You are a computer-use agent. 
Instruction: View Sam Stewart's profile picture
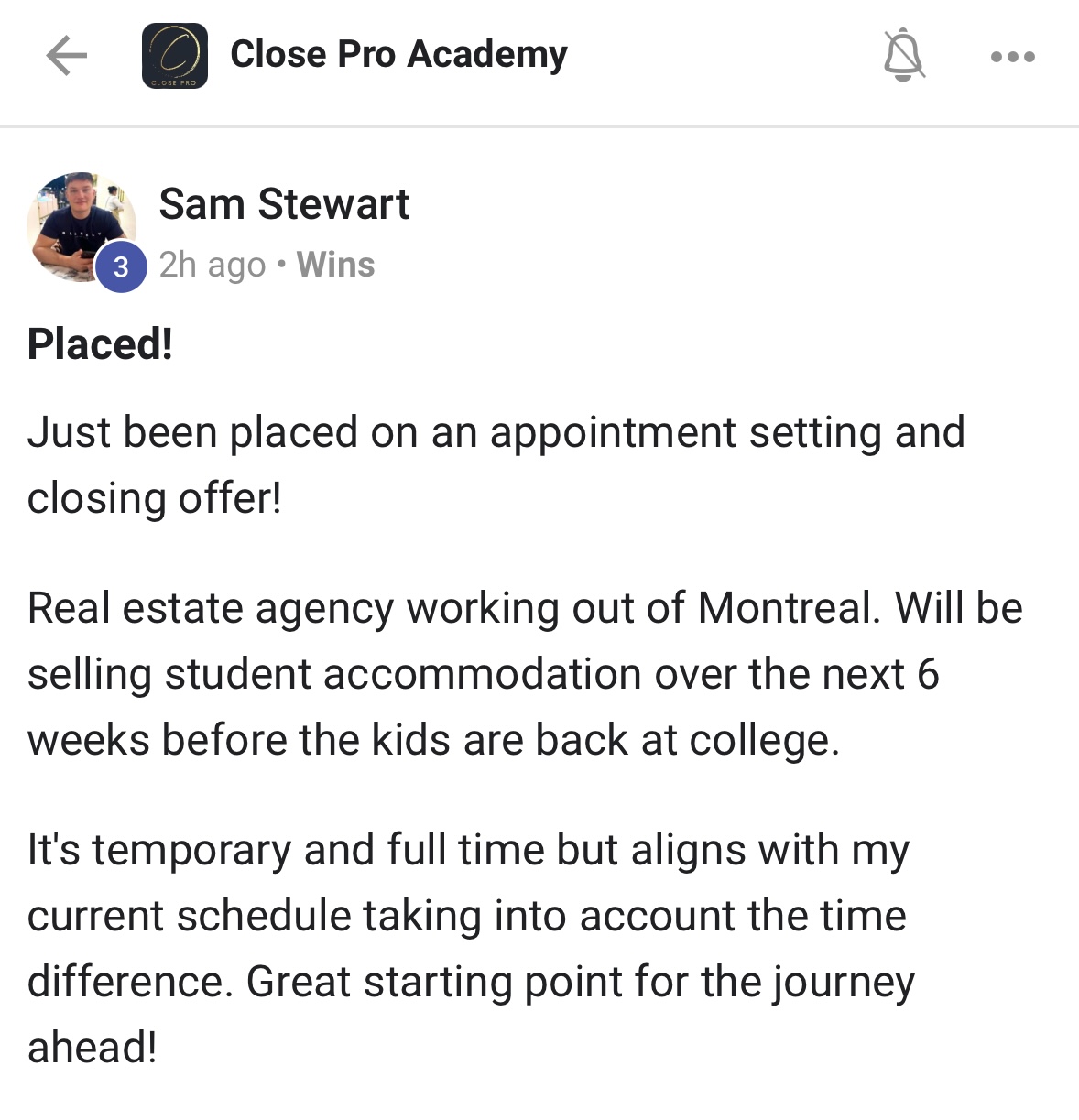coord(81,225)
